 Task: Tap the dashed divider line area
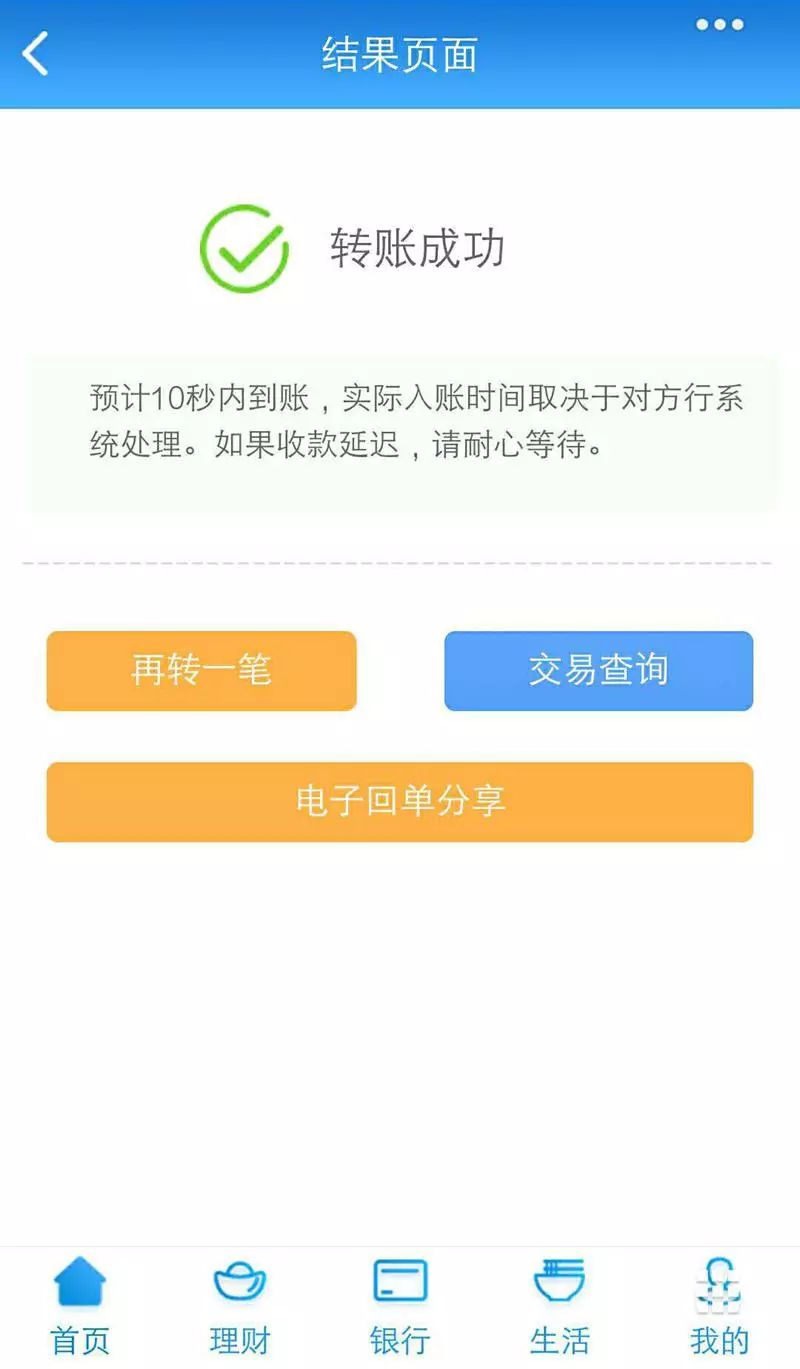[399, 563]
